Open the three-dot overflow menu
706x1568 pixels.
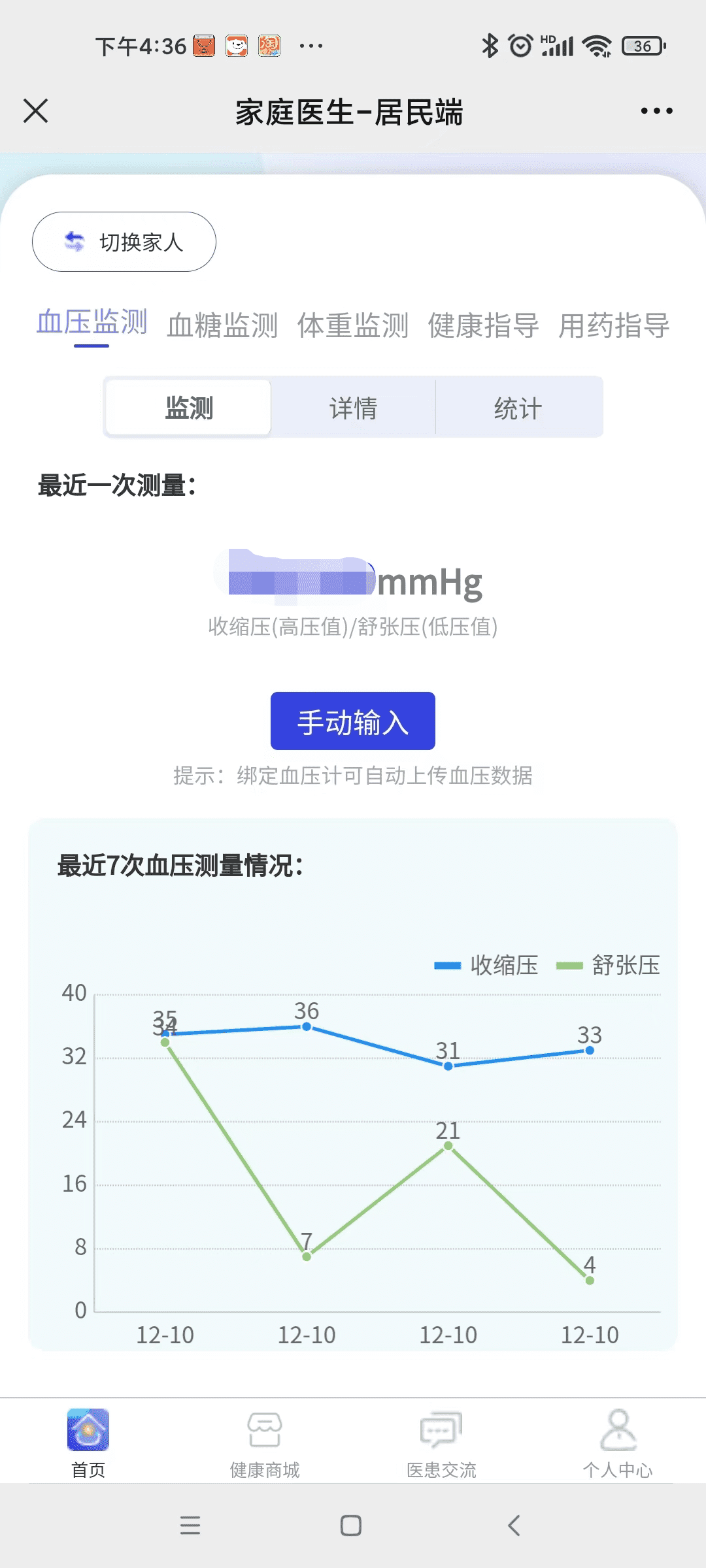[x=656, y=111]
